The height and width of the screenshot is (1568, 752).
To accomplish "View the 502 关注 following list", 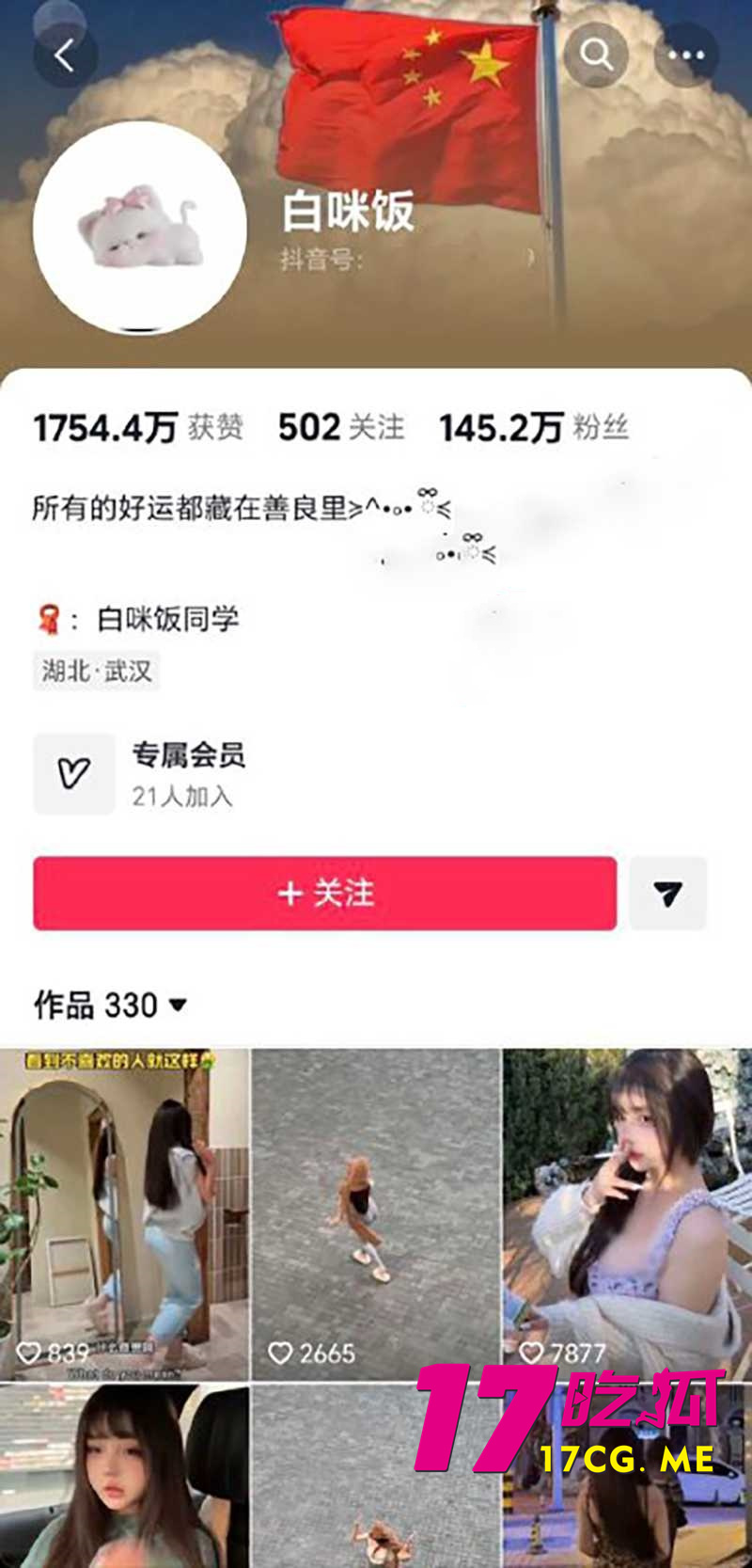I will pyautogui.click(x=338, y=428).
